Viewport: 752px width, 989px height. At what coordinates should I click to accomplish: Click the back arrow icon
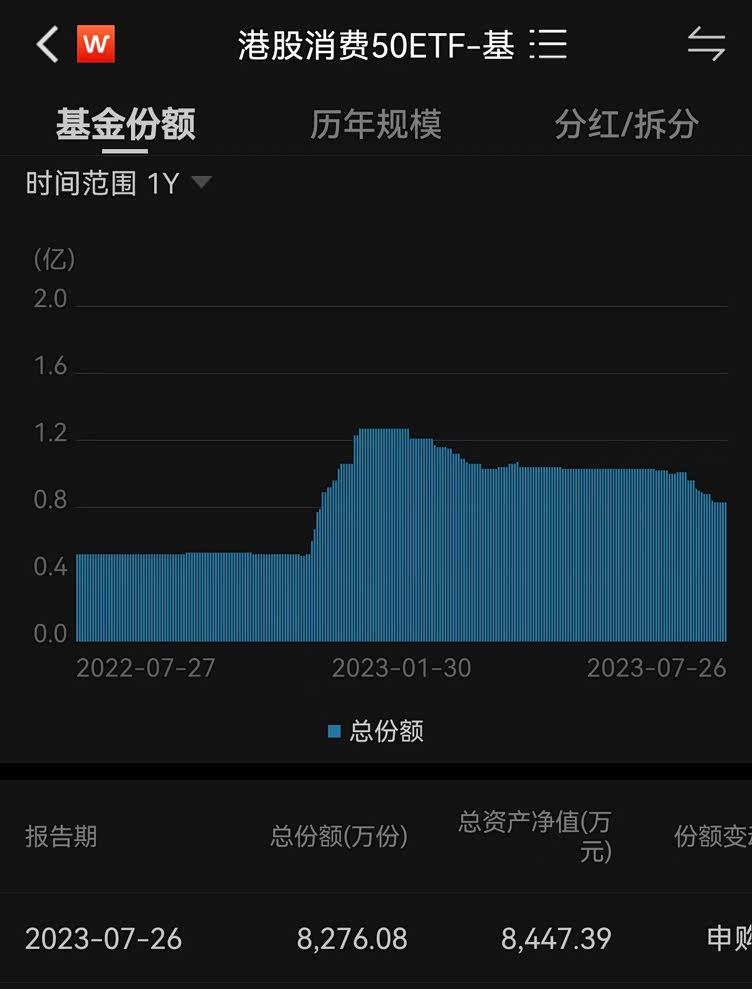42,44
